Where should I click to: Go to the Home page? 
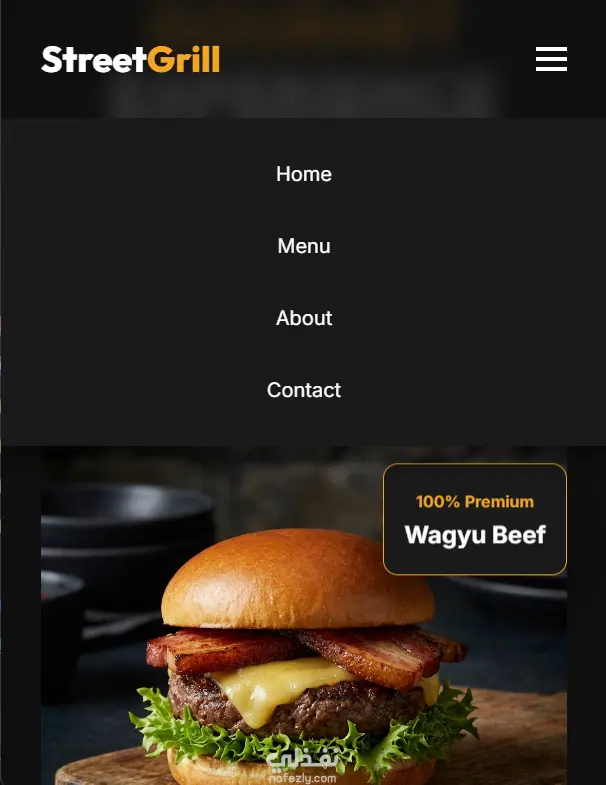303,174
